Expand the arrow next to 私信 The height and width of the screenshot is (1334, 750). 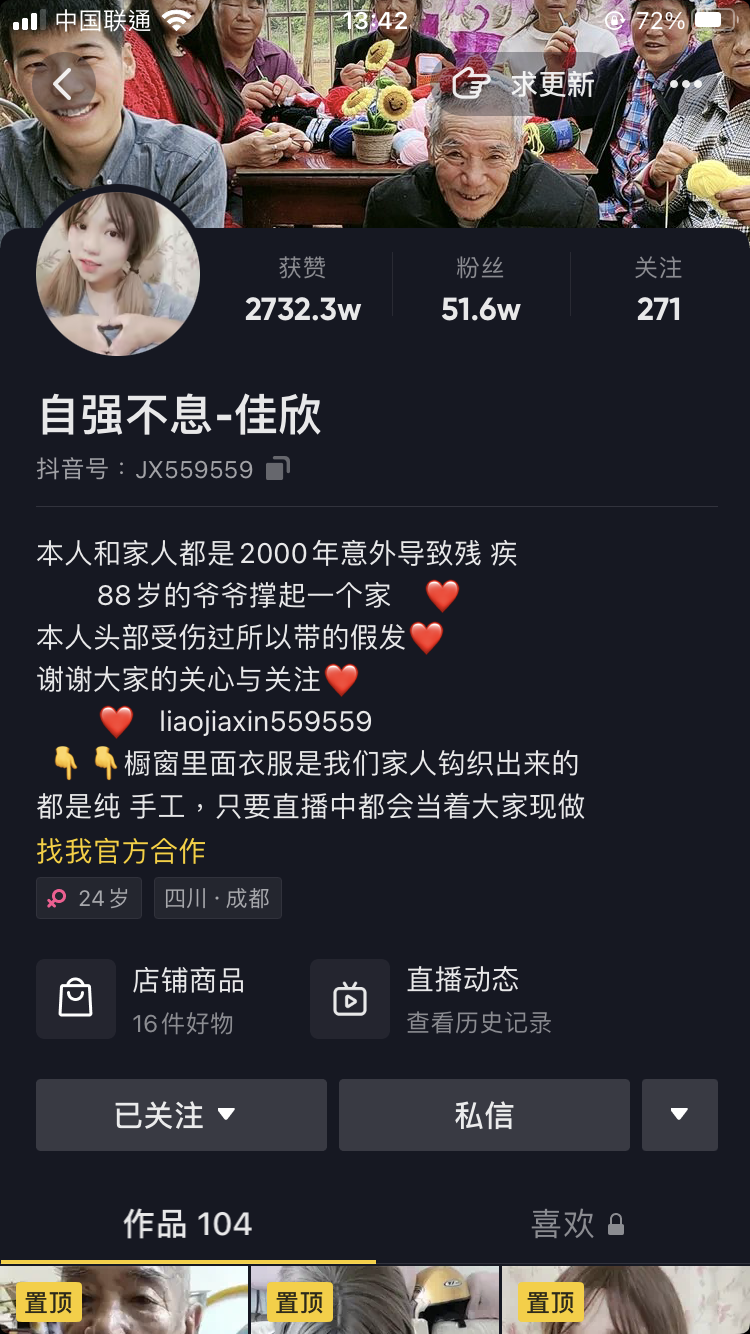[680, 1115]
